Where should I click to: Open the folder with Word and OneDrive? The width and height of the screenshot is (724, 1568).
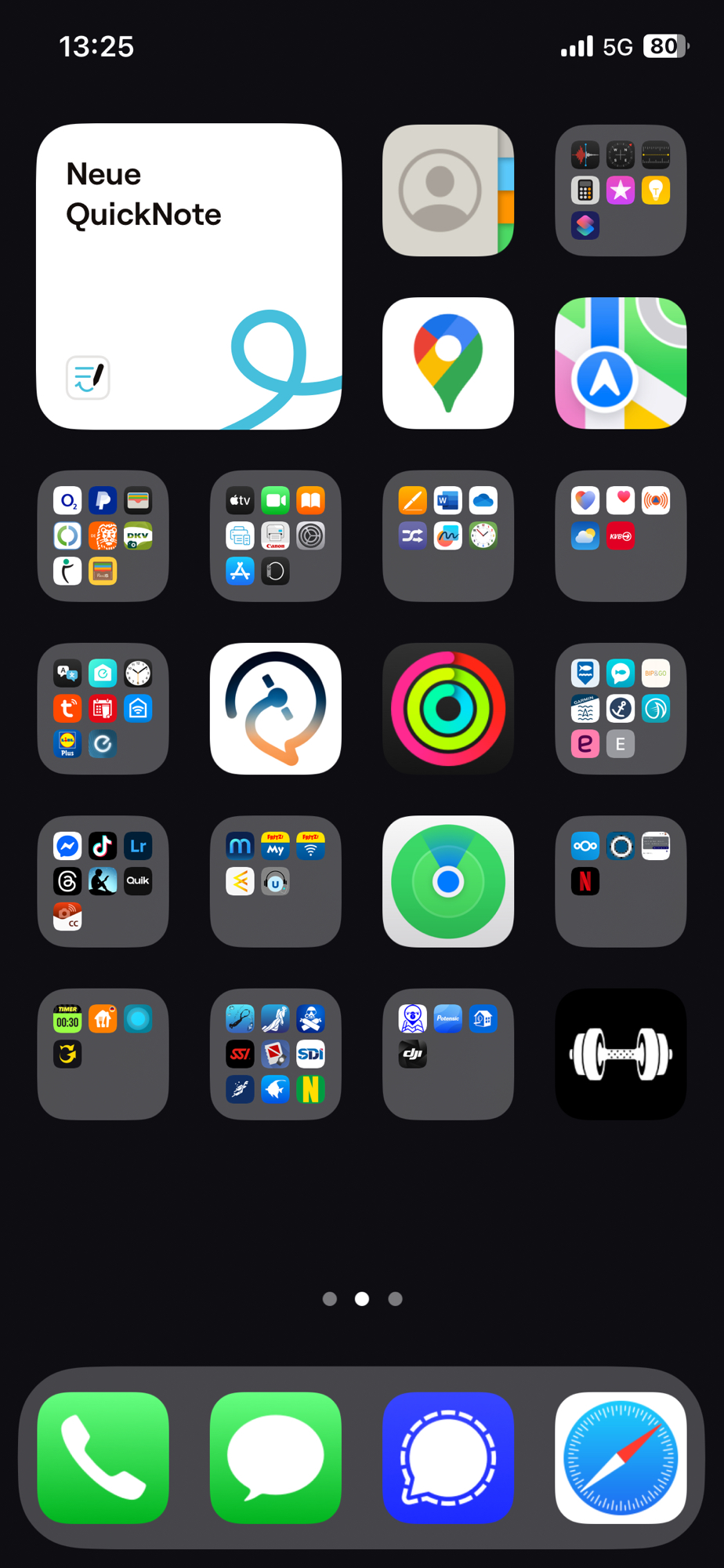click(x=448, y=536)
